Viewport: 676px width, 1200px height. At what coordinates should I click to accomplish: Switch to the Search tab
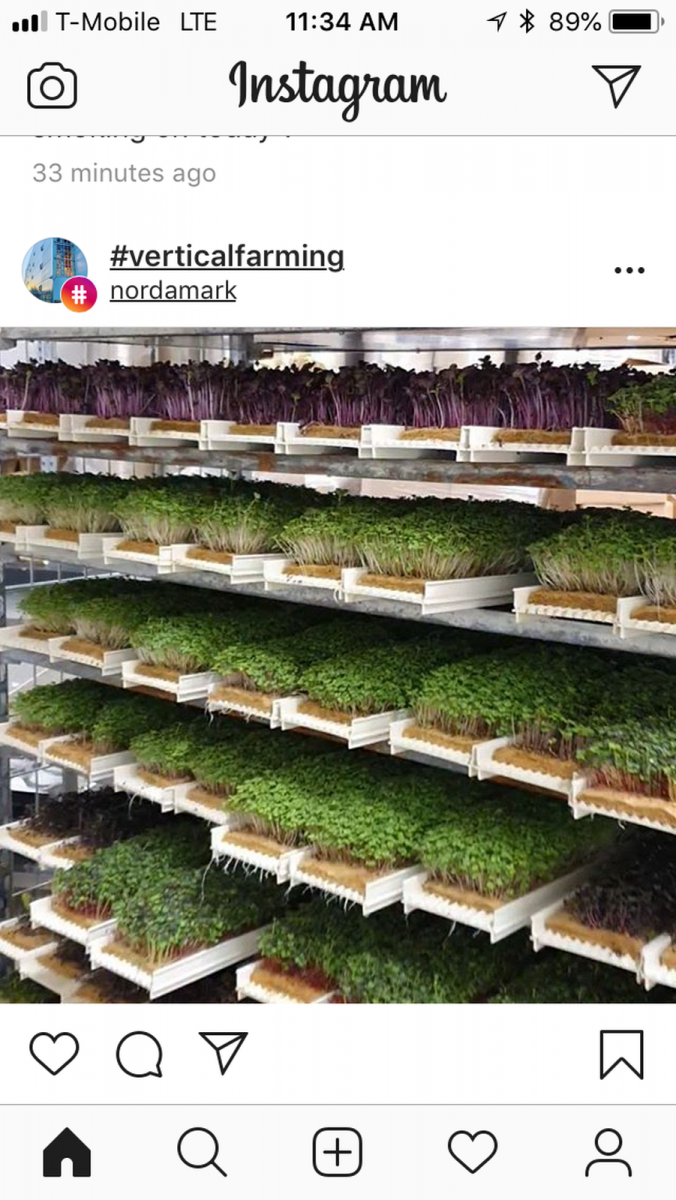[x=202, y=1153]
